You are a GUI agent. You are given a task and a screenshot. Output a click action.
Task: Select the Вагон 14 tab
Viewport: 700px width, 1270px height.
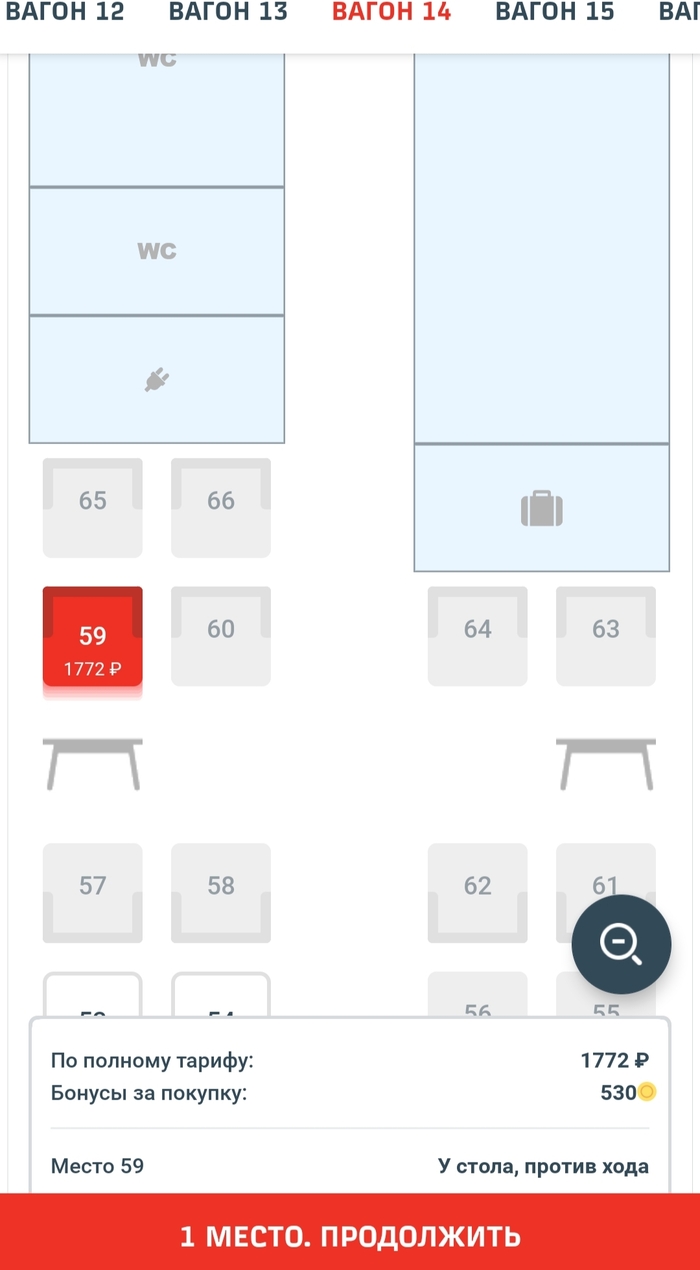click(391, 13)
